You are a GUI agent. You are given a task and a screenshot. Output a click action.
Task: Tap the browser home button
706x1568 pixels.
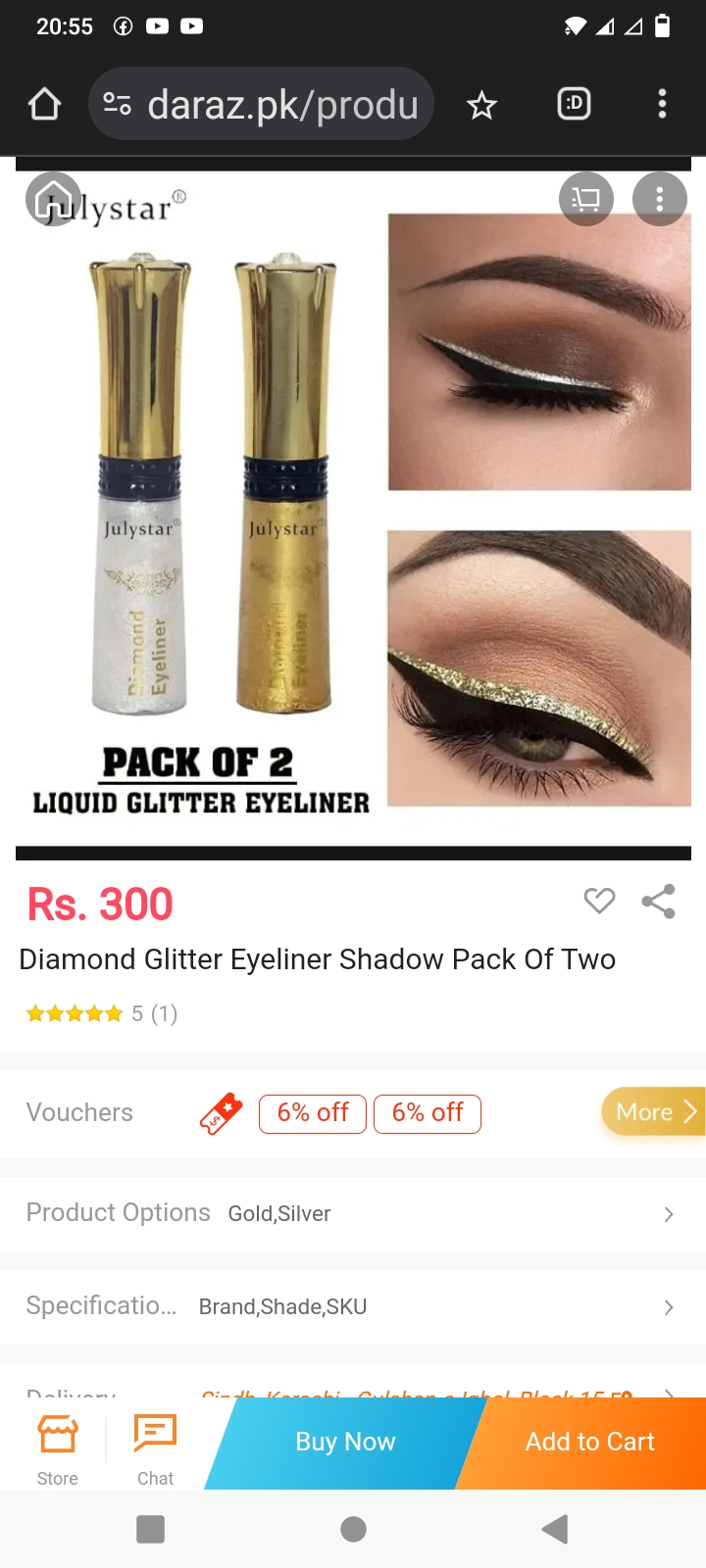pos(44,104)
